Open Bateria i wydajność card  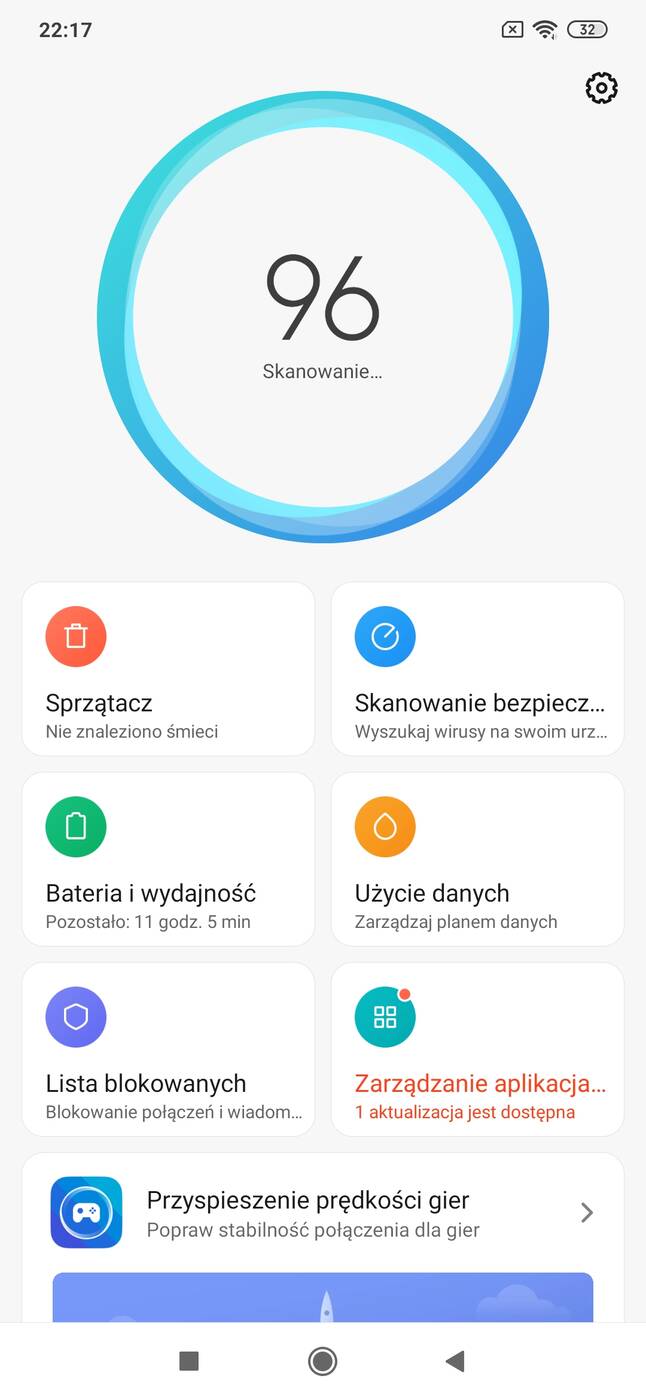tap(168, 859)
